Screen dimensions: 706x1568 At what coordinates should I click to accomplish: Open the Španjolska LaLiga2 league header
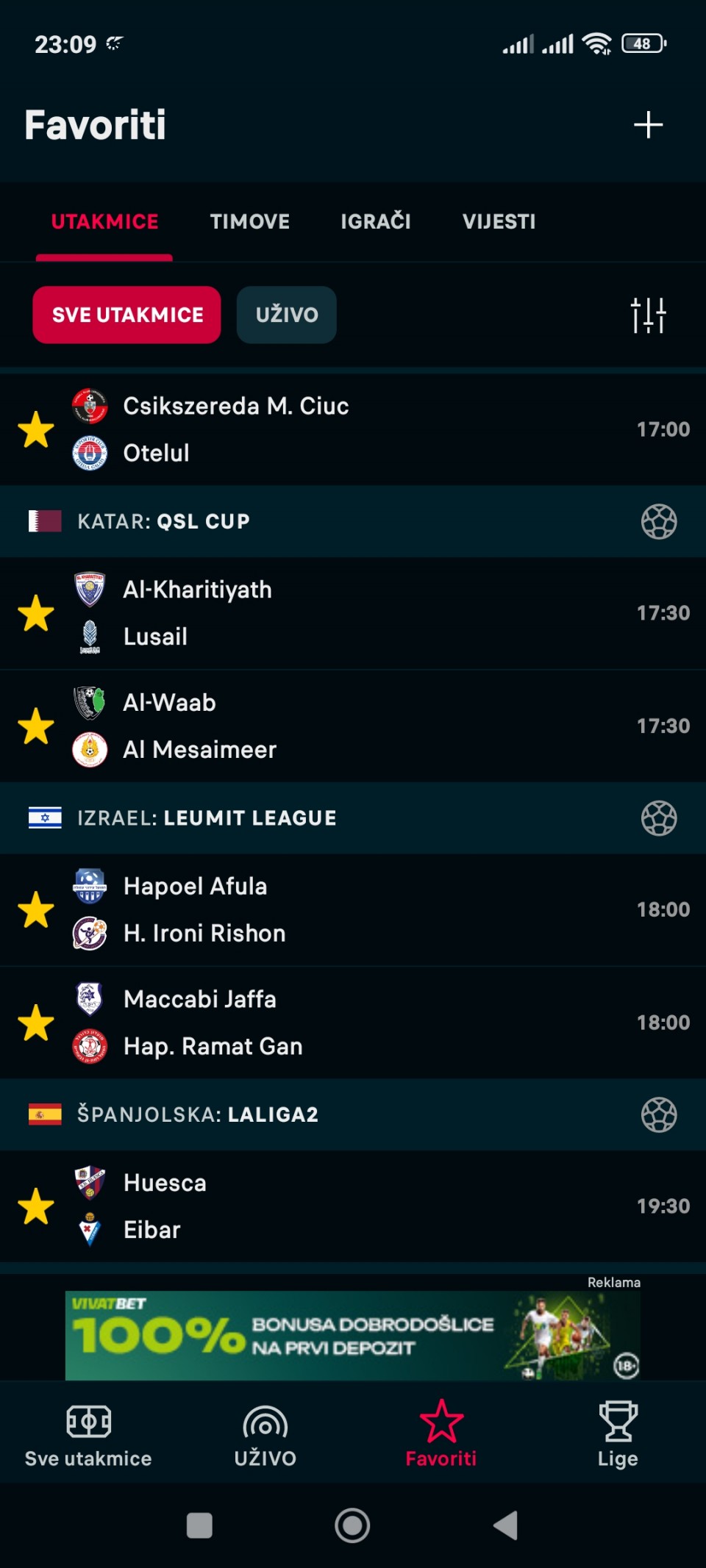tap(353, 1114)
